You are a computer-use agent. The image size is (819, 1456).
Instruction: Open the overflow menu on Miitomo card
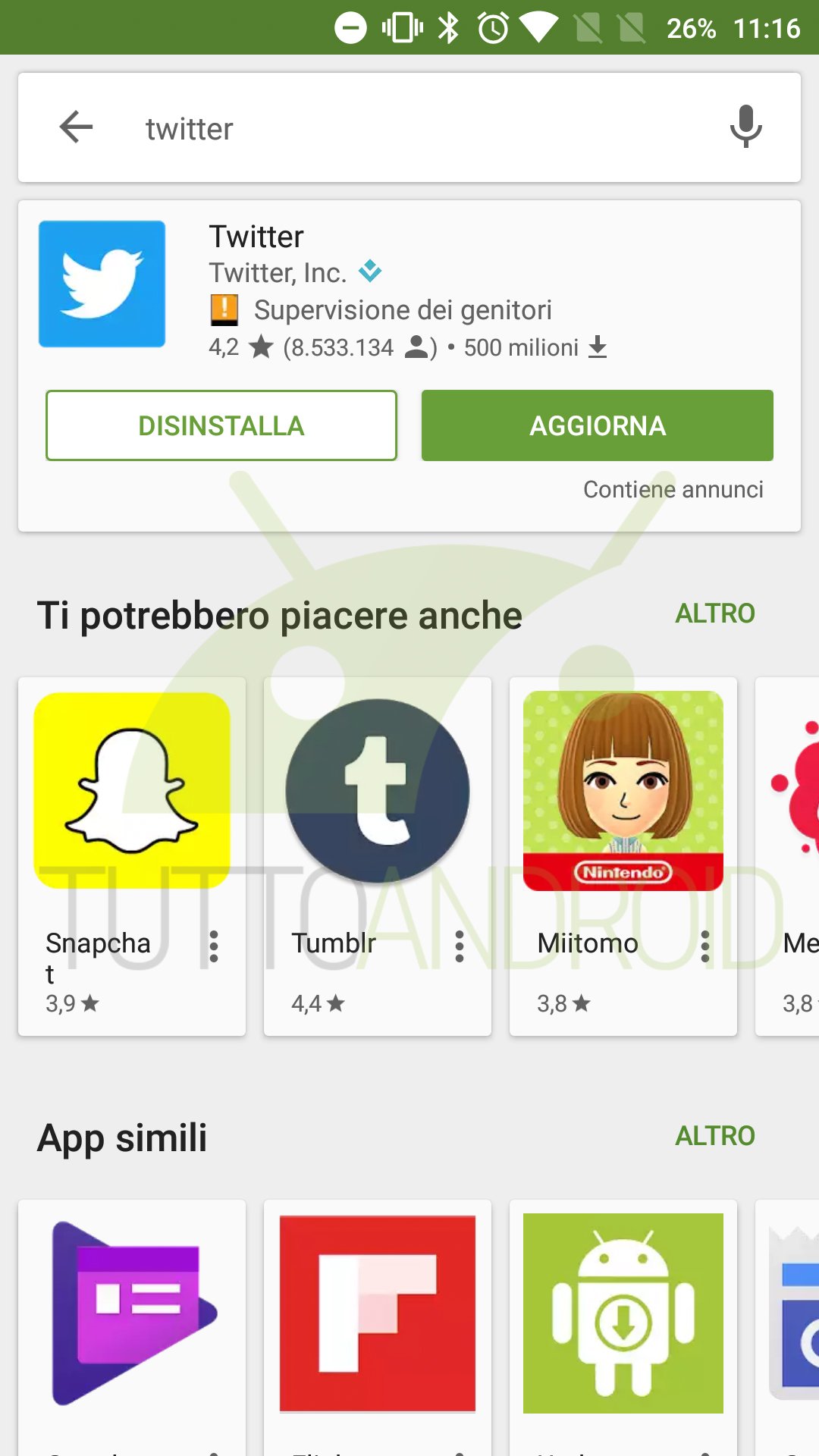click(x=705, y=946)
